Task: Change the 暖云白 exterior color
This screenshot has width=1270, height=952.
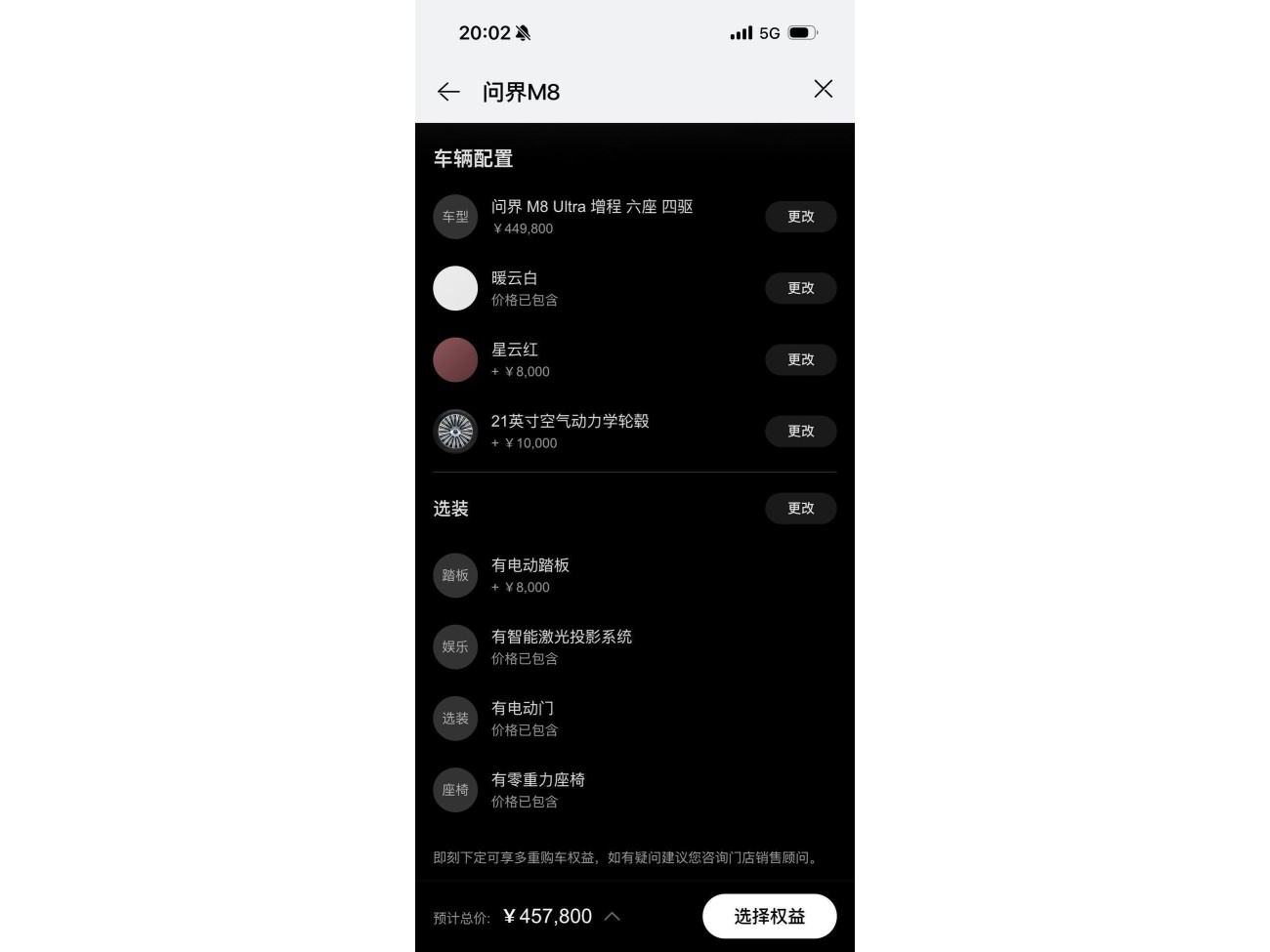Action: pyautogui.click(x=800, y=288)
